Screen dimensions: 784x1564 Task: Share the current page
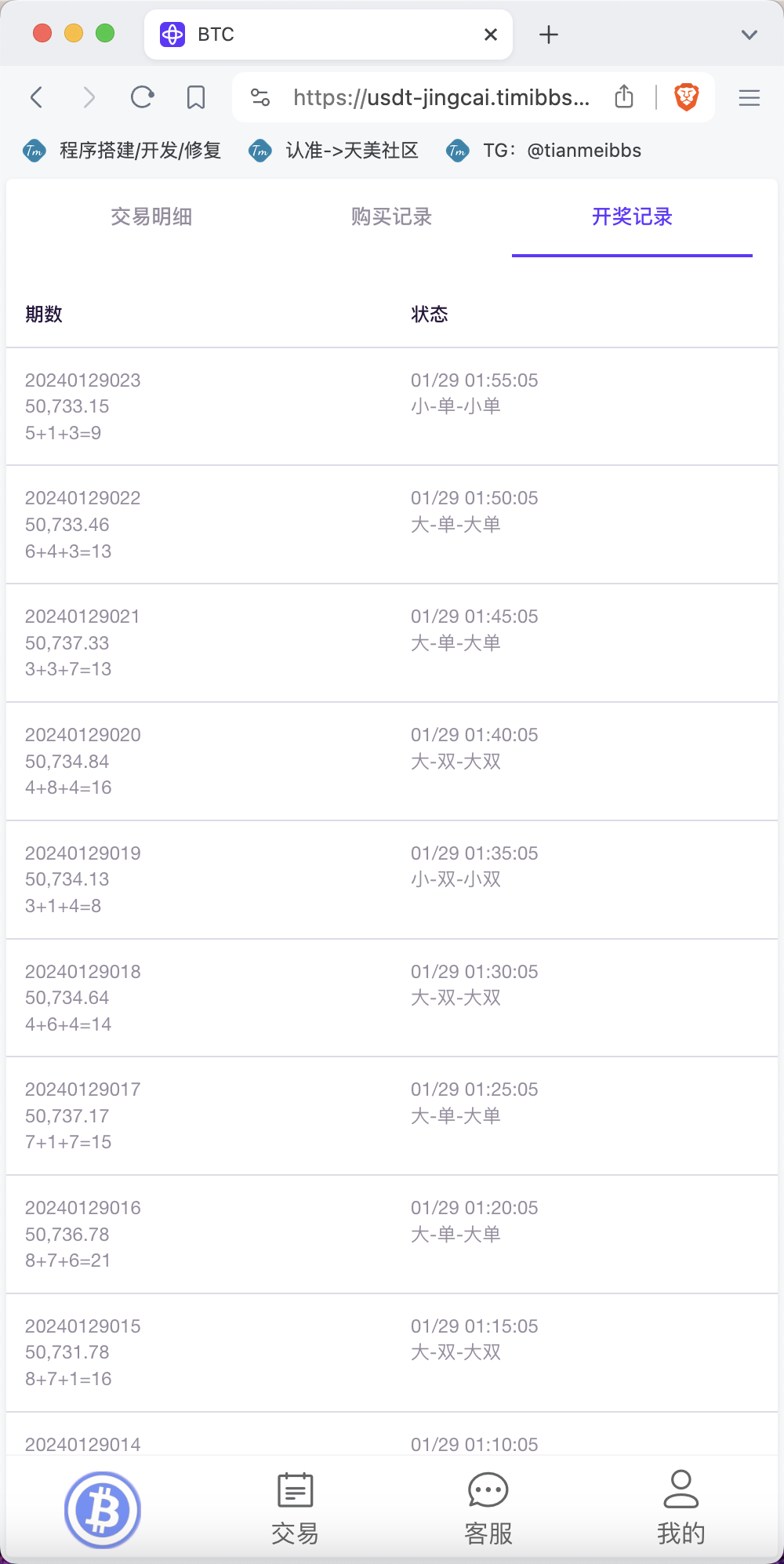[x=624, y=97]
